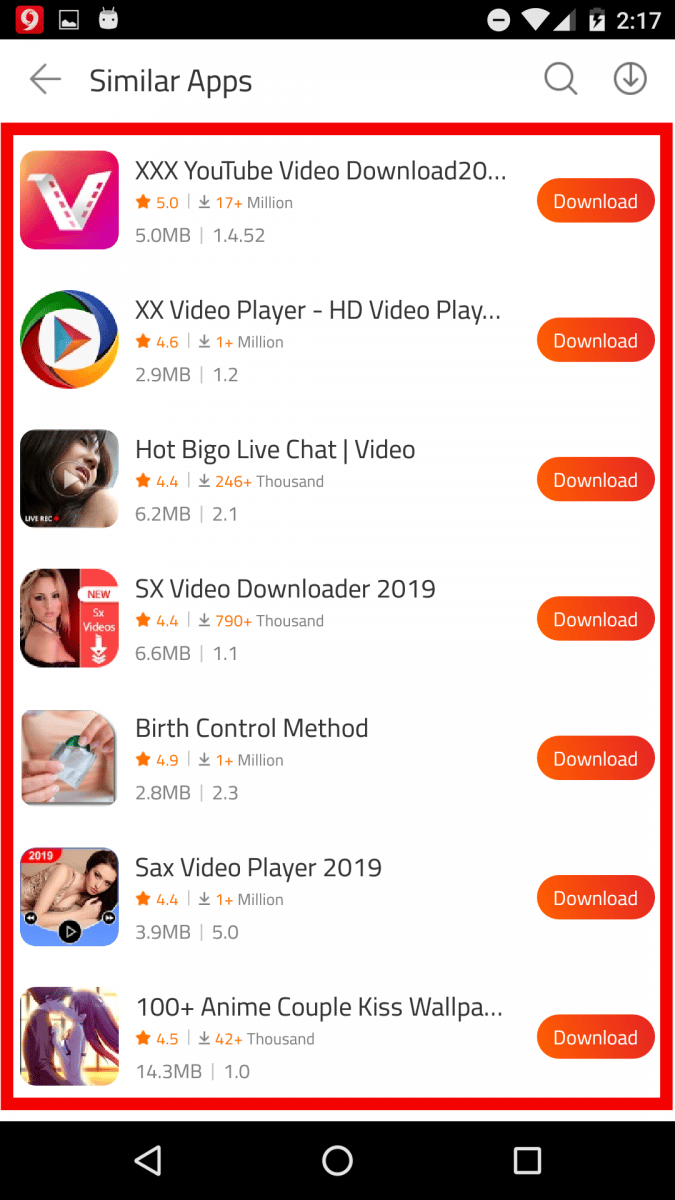Download Sax Video Player 2019
The height and width of the screenshot is (1200, 675).
point(595,898)
